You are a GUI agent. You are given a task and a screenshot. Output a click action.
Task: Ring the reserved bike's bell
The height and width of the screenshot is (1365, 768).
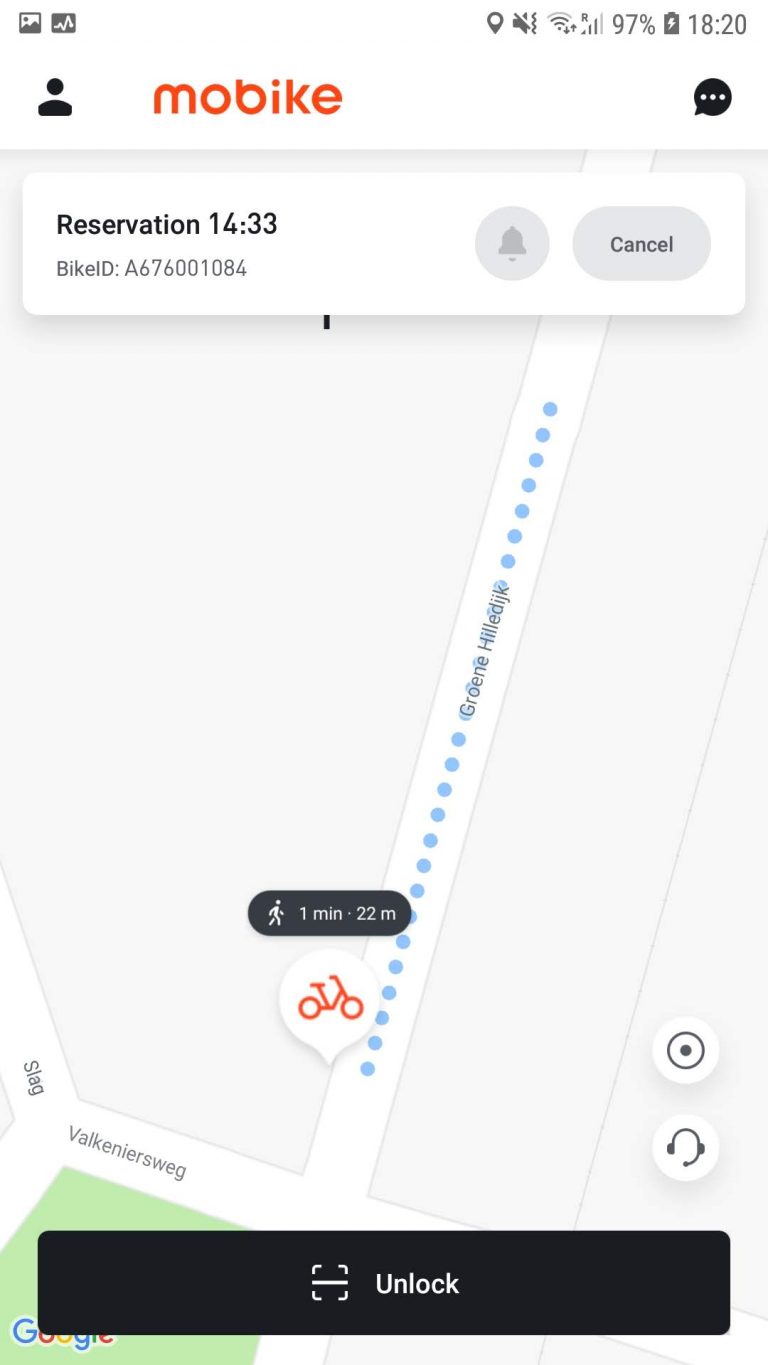tap(512, 243)
